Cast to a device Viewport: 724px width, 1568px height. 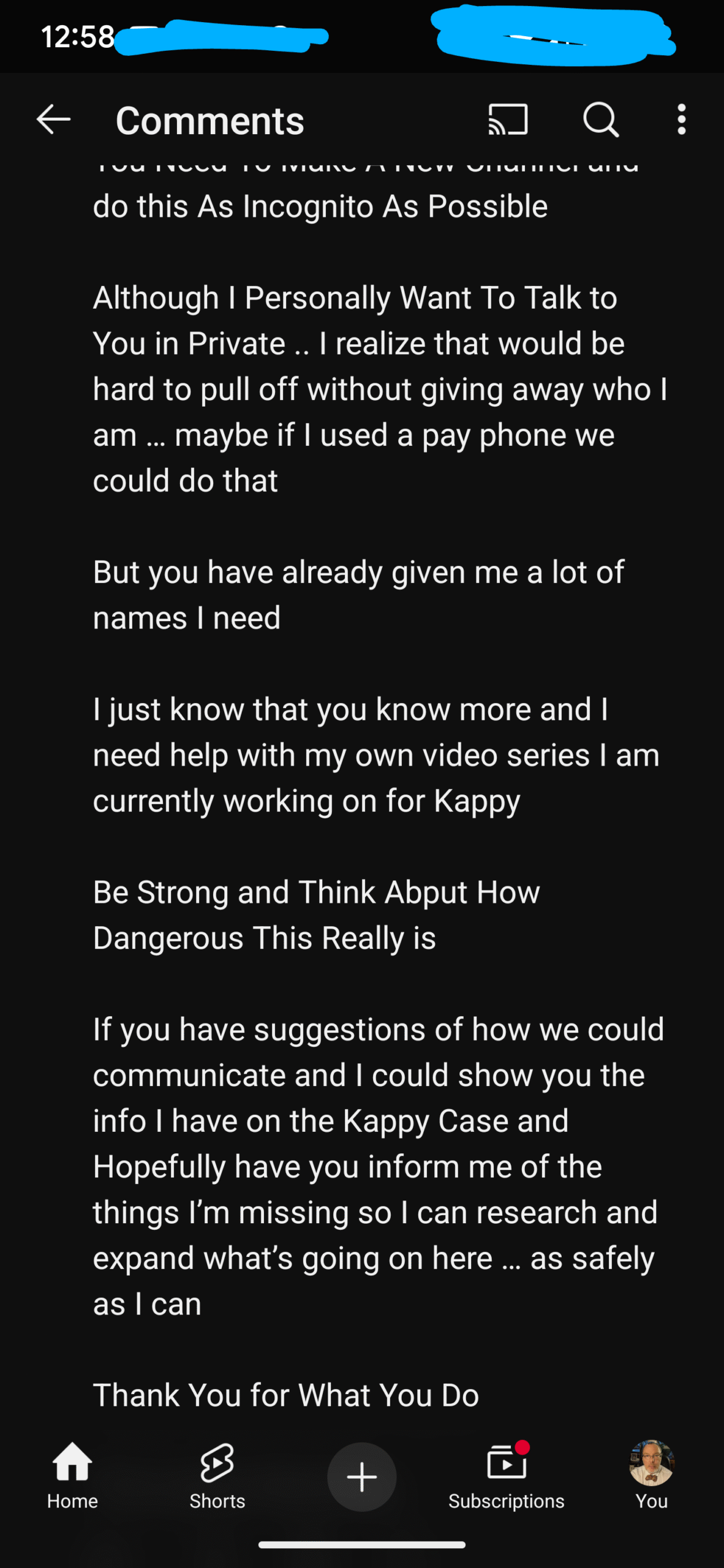508,119
